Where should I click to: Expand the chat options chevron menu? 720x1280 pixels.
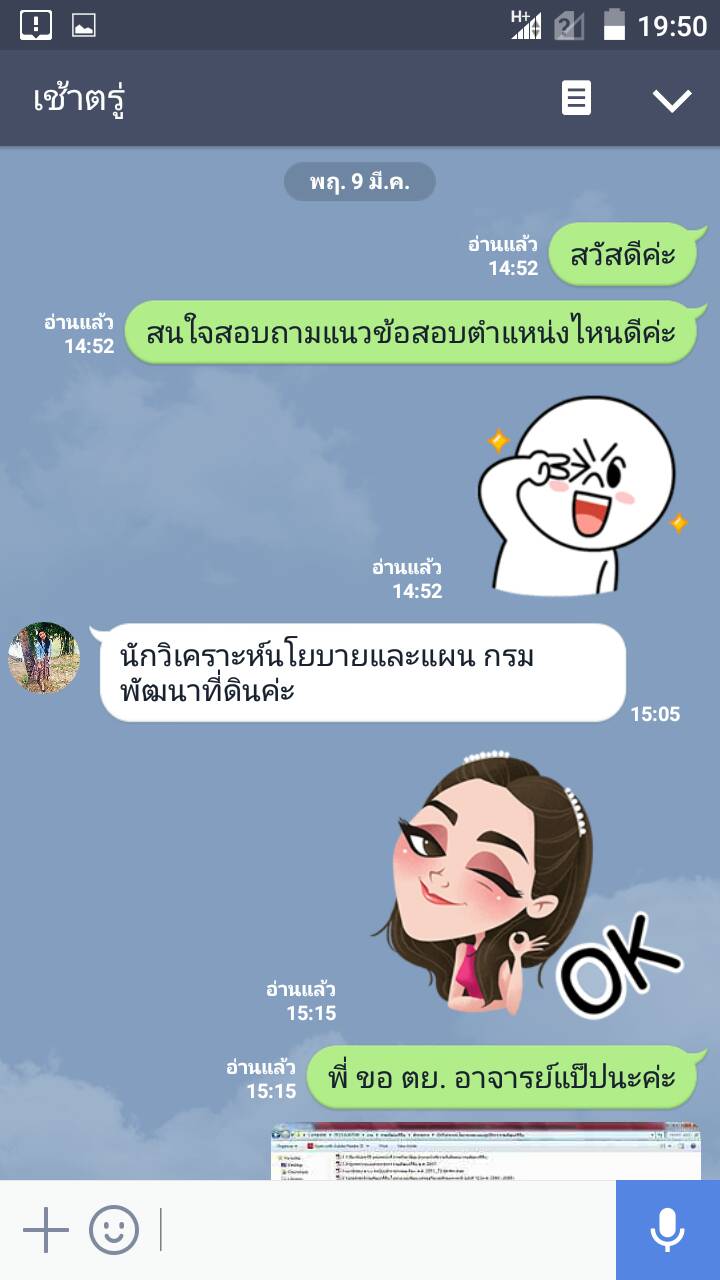coord(672,99)
